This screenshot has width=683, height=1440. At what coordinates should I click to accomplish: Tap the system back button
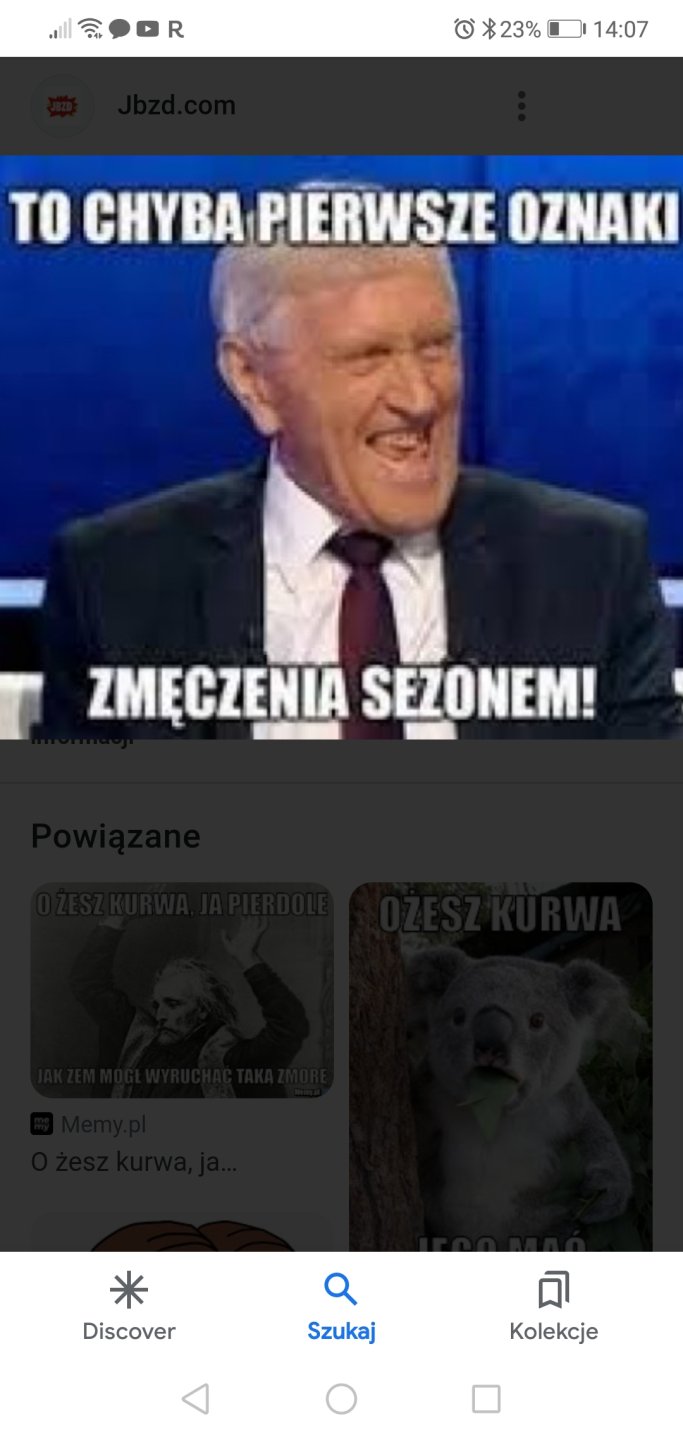pos(196,1398)
